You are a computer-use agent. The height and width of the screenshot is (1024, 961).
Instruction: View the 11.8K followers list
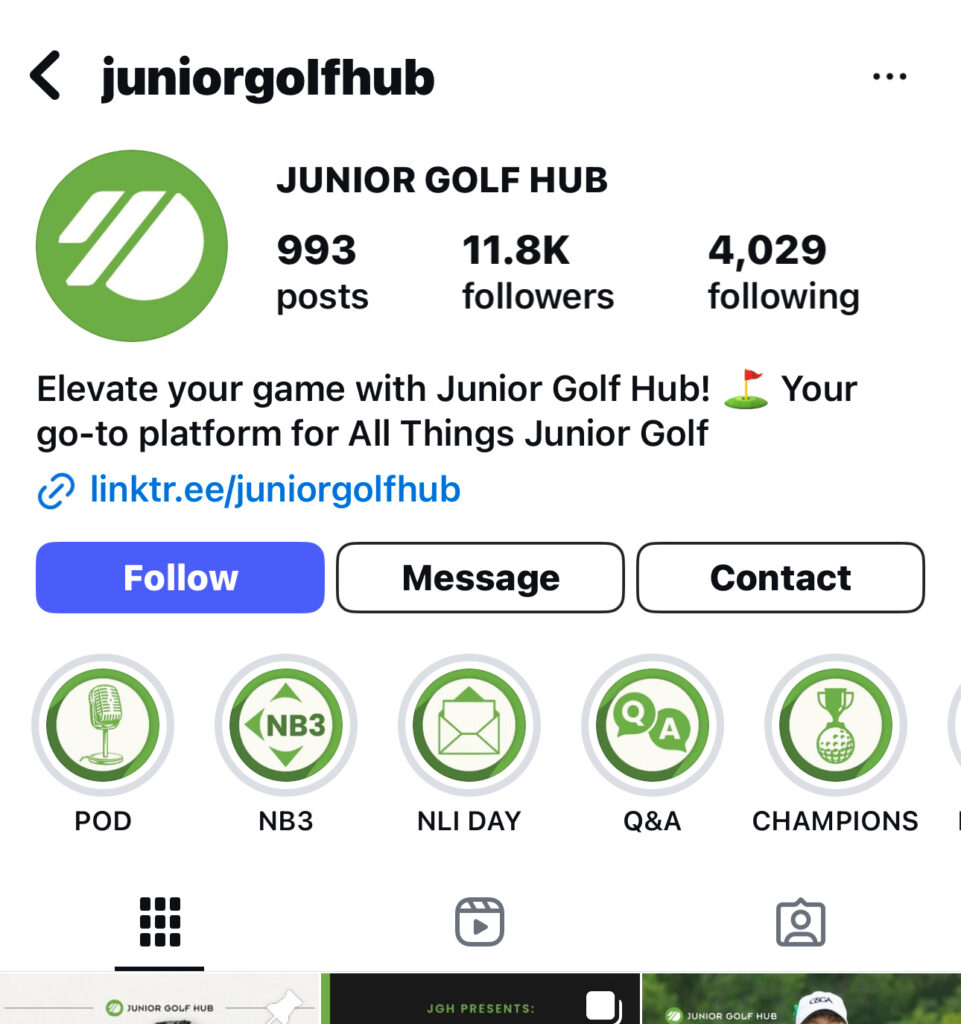click(x=537, y=272)
